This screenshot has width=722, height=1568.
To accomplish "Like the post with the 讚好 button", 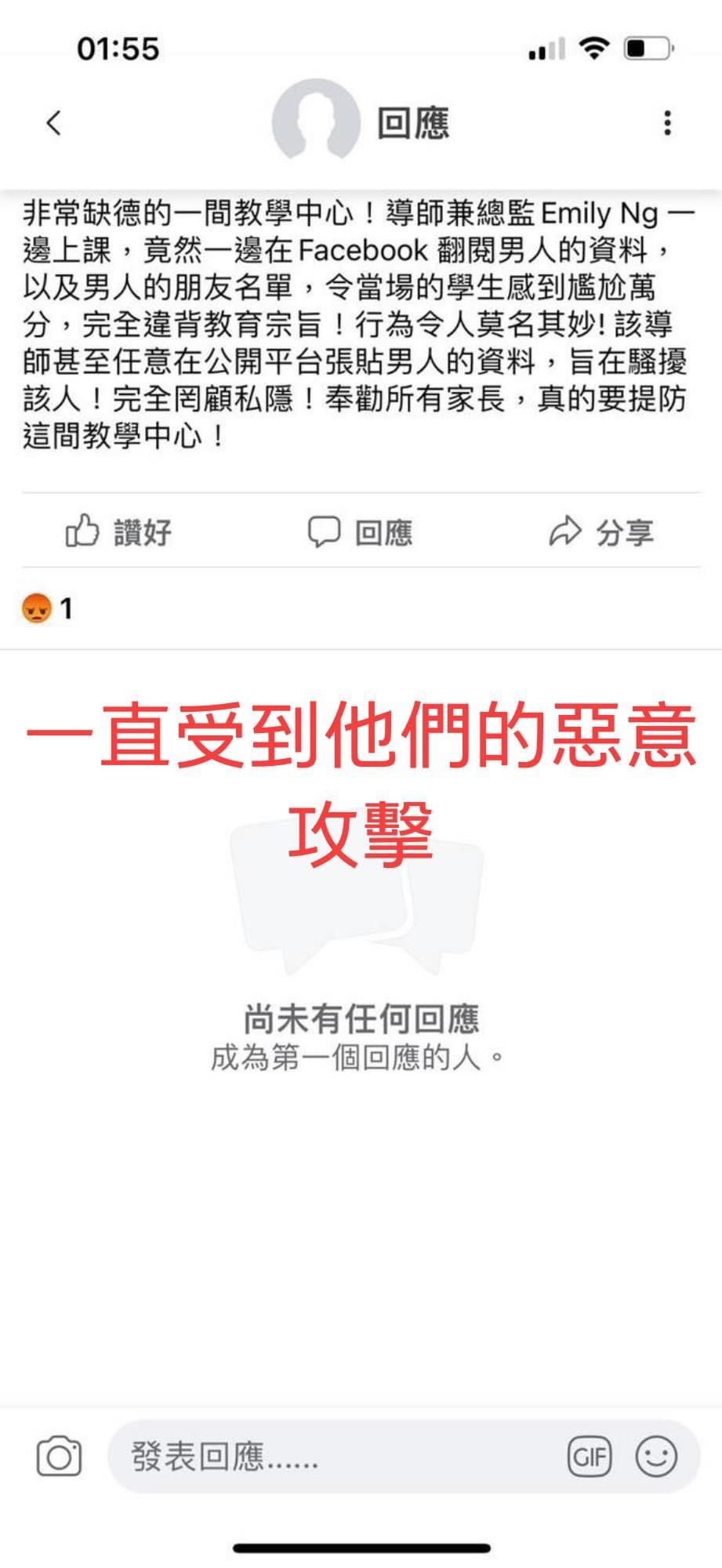I will [x=119, y=532].
